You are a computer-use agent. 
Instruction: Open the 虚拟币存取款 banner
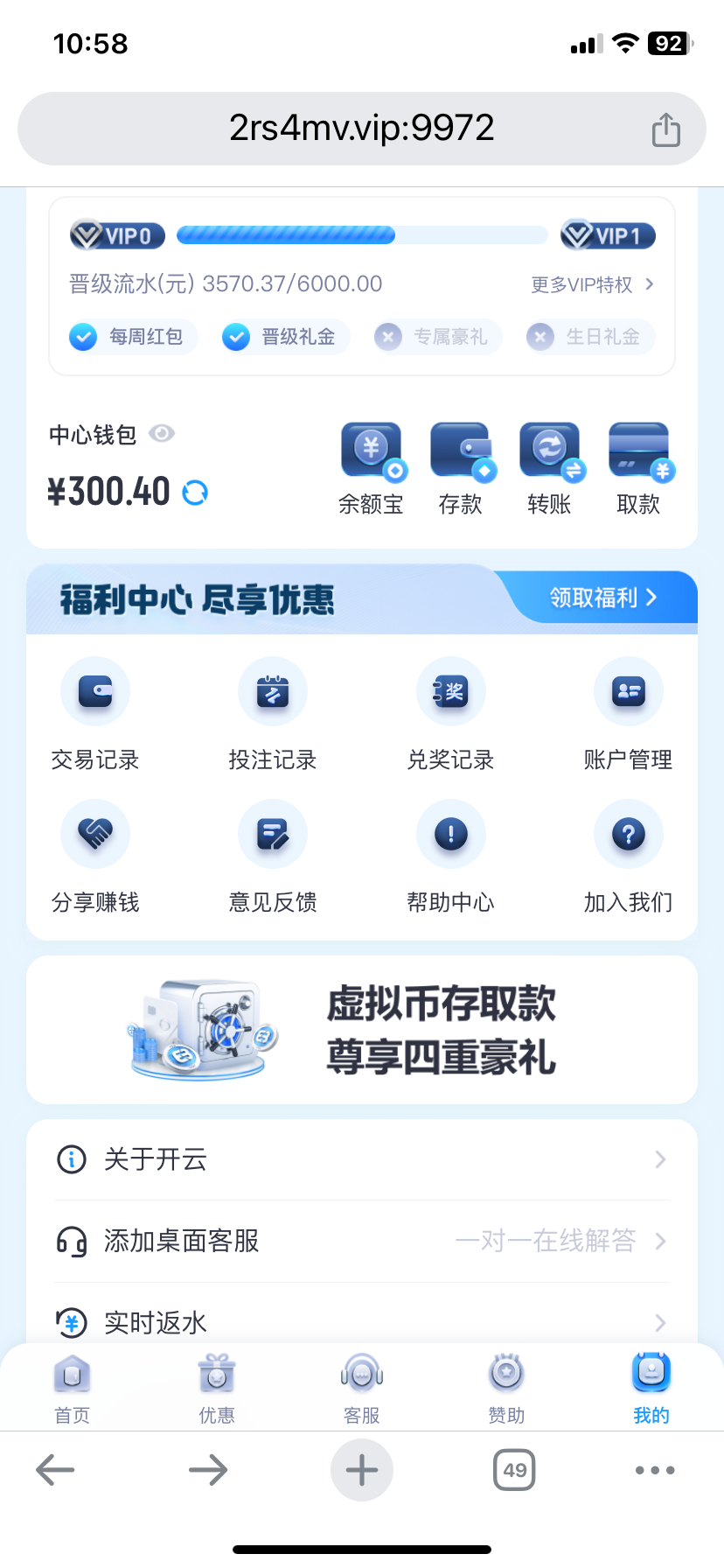click(x=362, y=1030)
